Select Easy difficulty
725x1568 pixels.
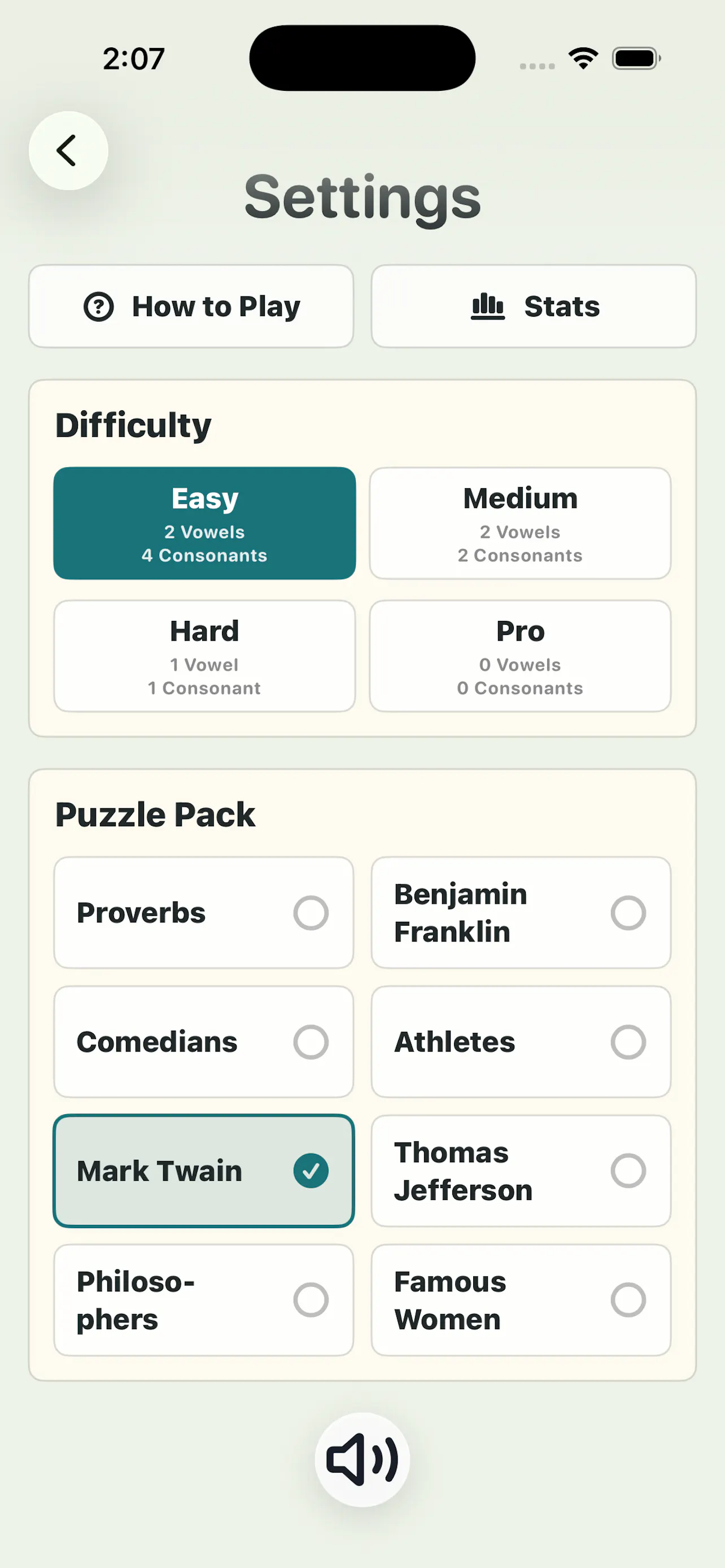pos(204,523)
